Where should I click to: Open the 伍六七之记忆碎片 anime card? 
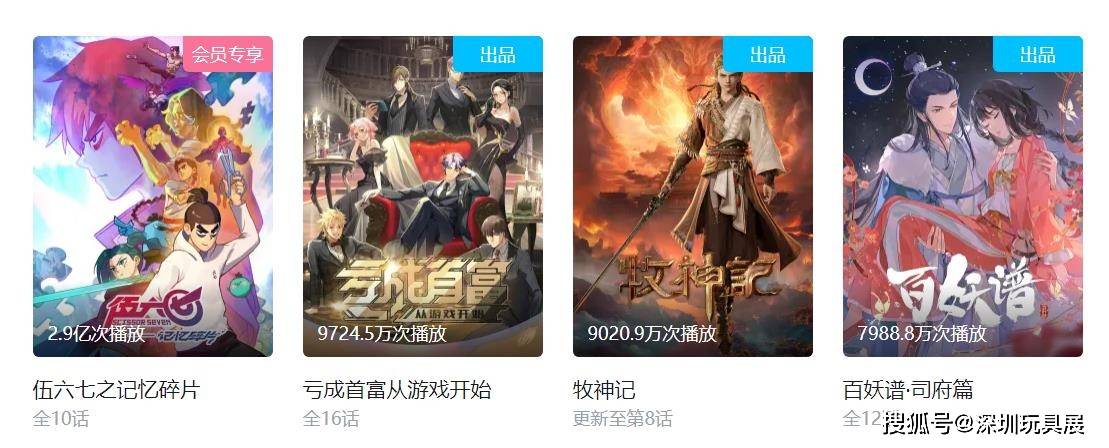point(152,196)
